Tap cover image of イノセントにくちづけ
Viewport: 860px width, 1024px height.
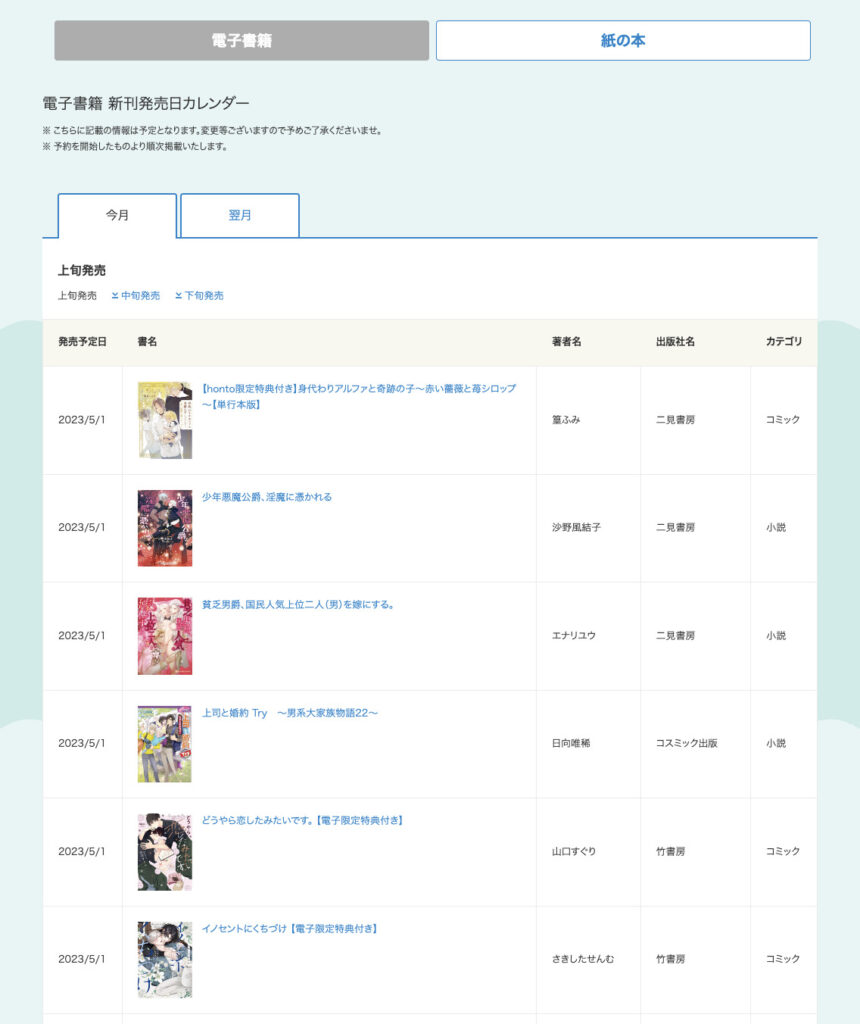click(x=164, y=960)
